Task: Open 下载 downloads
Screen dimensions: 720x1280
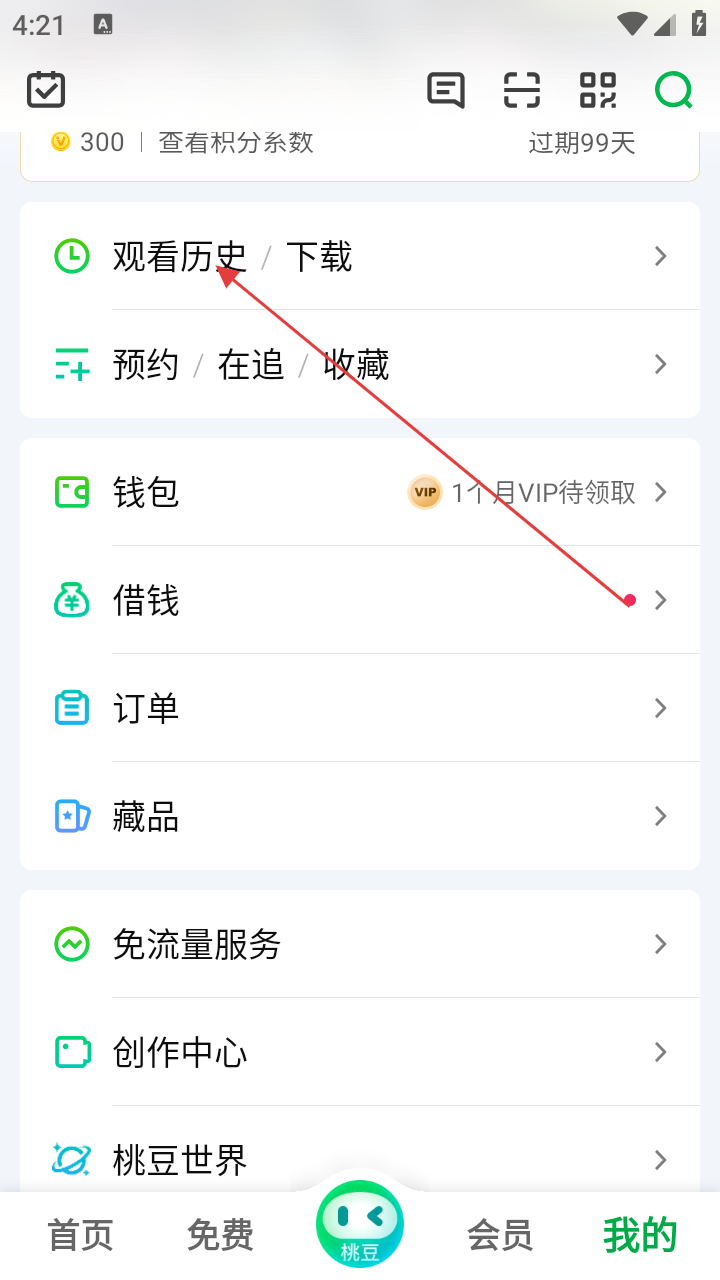Action: coord(320,257)
